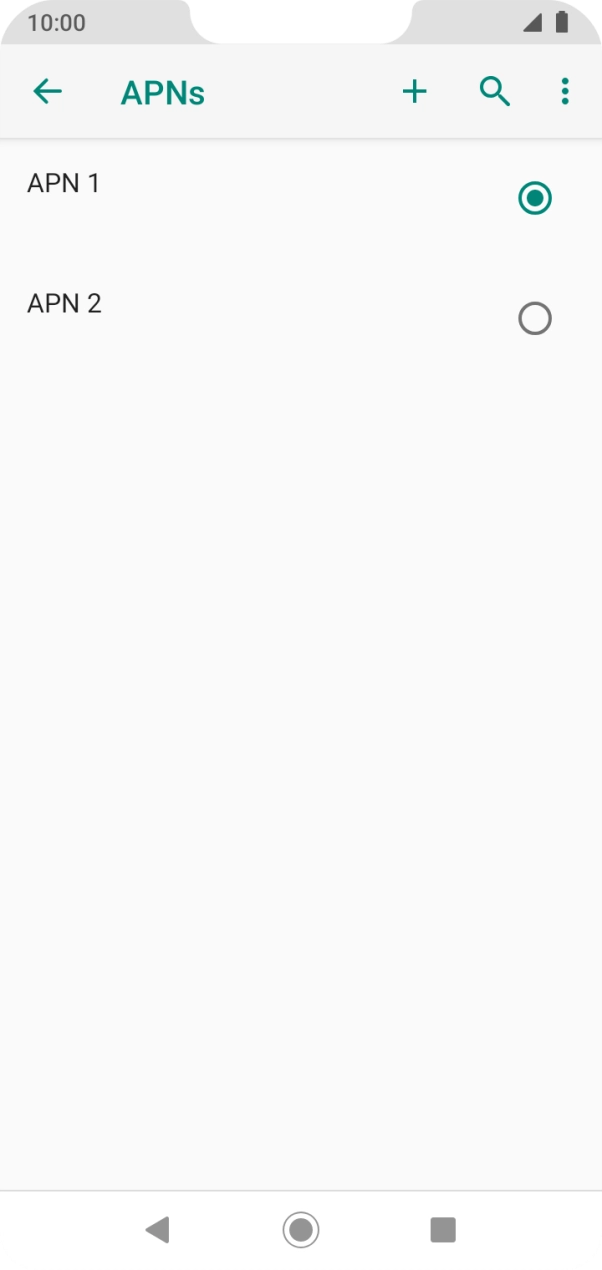Open APN 1 settings row
602x1270 pixels.
tap(301, 198)
